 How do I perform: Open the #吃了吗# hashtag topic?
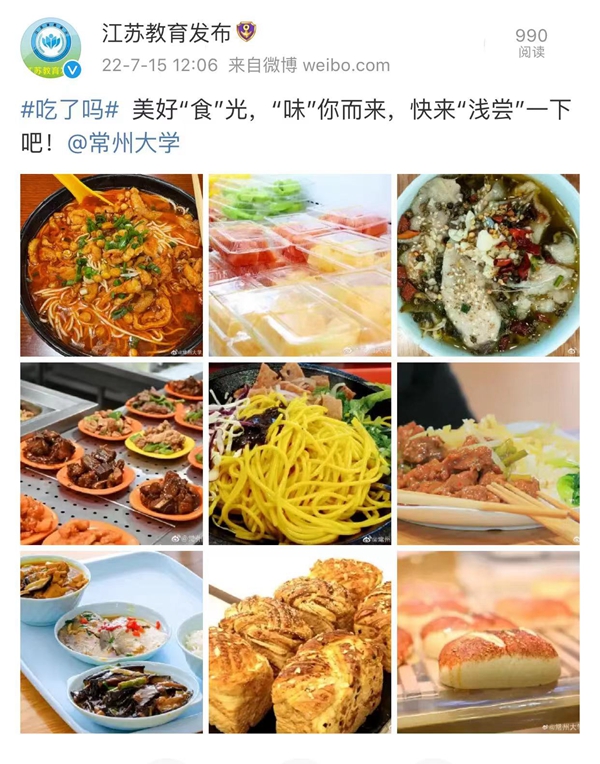[70, 109]
